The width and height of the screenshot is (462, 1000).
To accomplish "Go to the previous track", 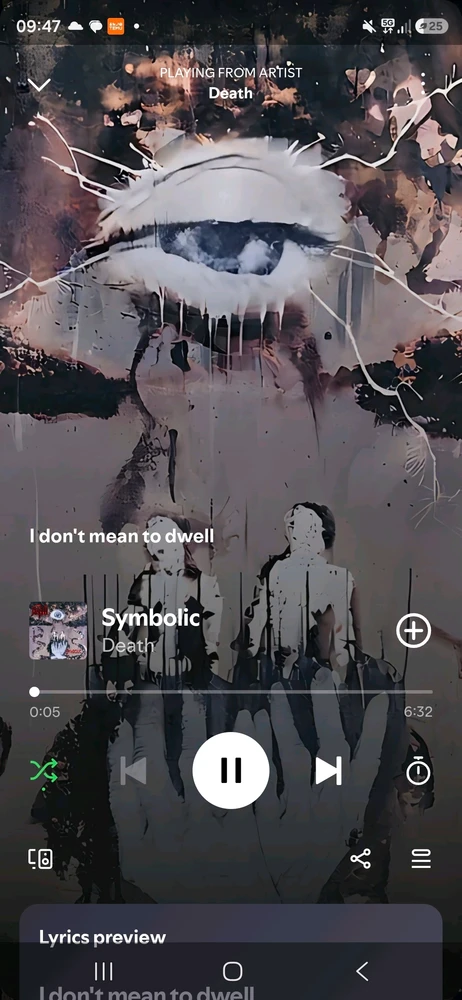I will pyautogui.click(x=133, y=771).
